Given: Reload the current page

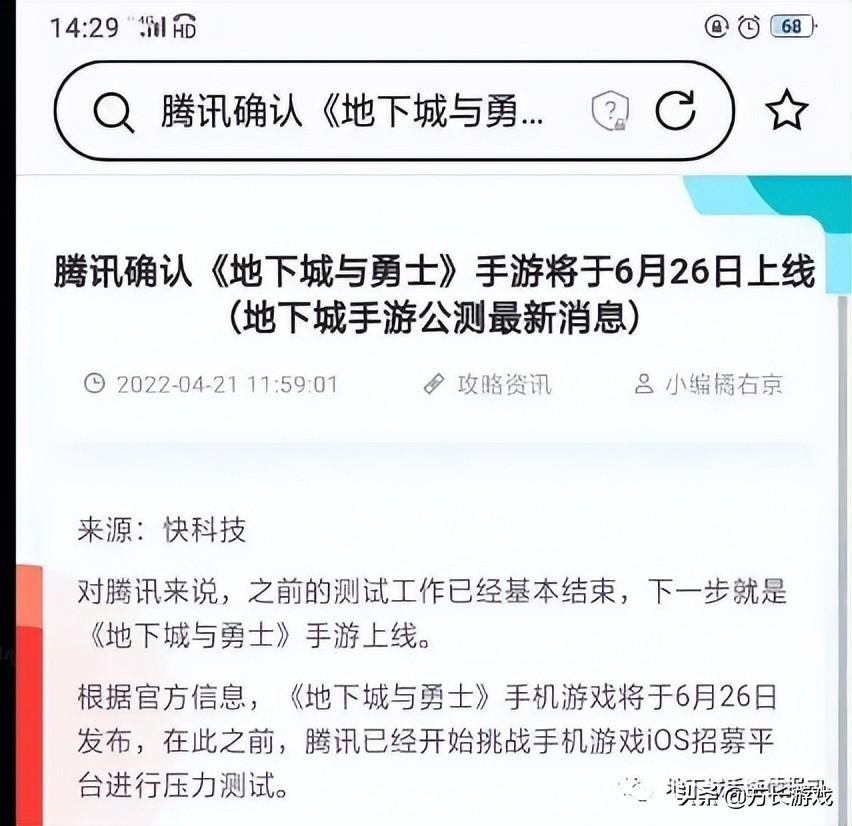Looking at the screenshot, I should [x=676, y=111].
